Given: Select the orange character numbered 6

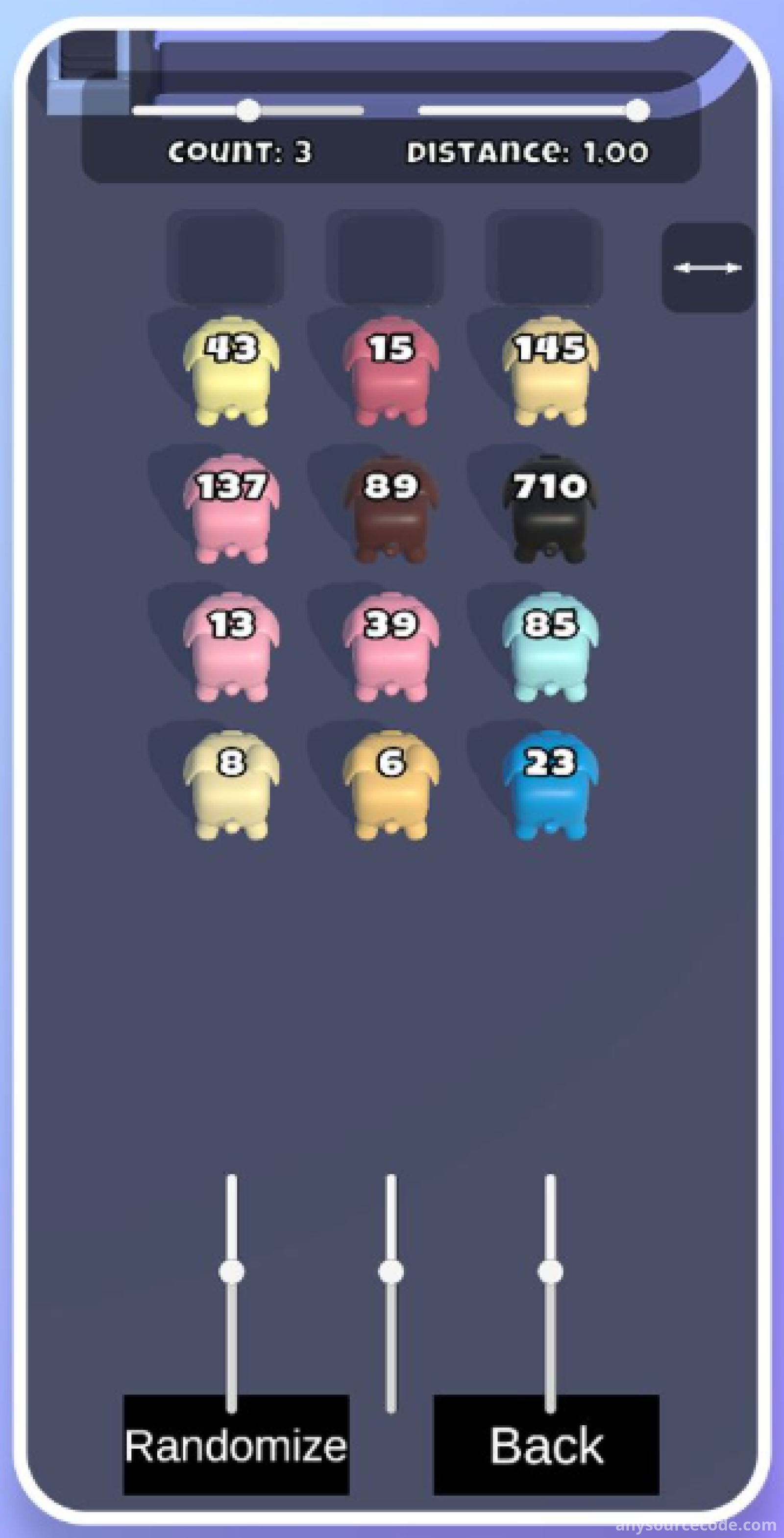Looking at the screenshot, I should pos(391,785).
